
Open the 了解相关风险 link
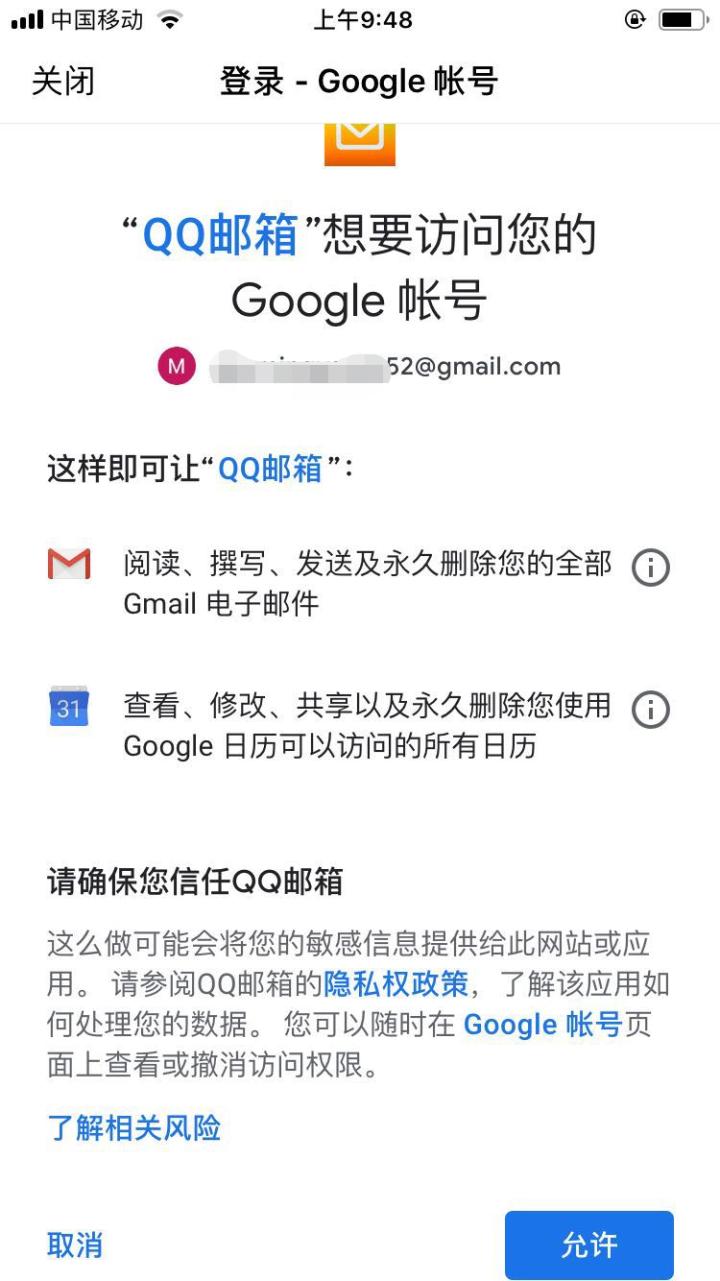click(x=133, y=1128)
